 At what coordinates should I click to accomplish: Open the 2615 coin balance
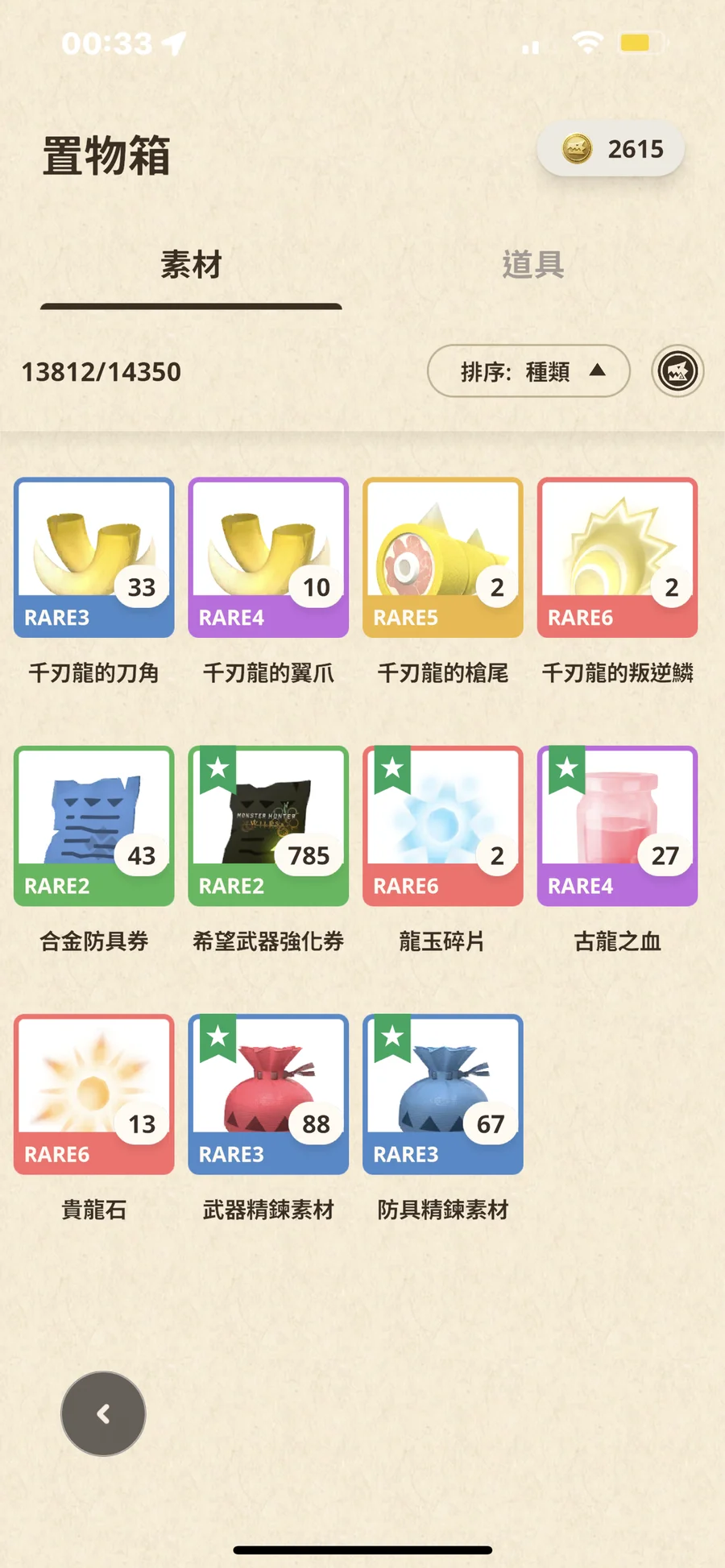[611, 149]
